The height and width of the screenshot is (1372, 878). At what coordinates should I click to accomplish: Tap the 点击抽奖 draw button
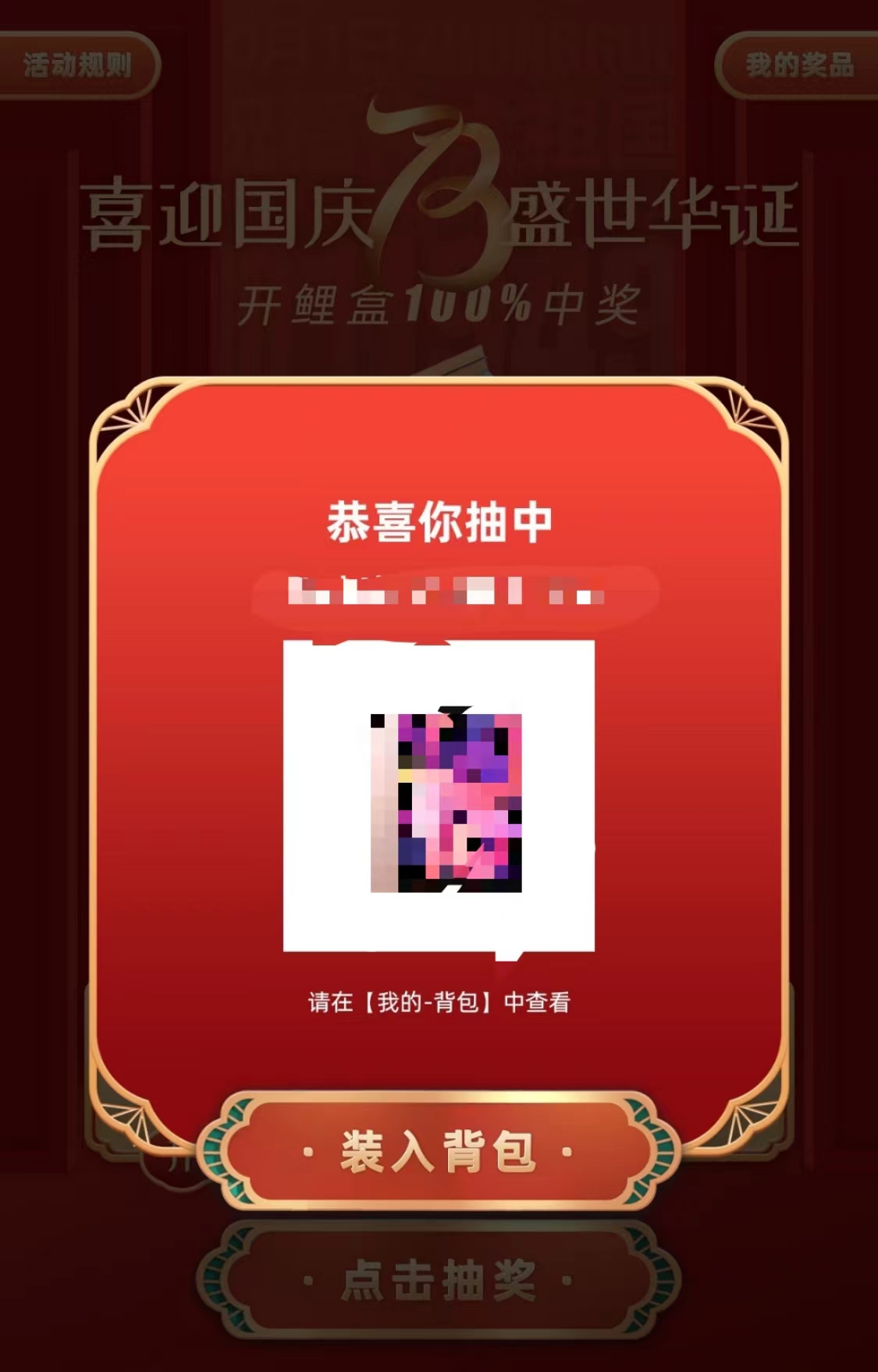point(438,1280)
